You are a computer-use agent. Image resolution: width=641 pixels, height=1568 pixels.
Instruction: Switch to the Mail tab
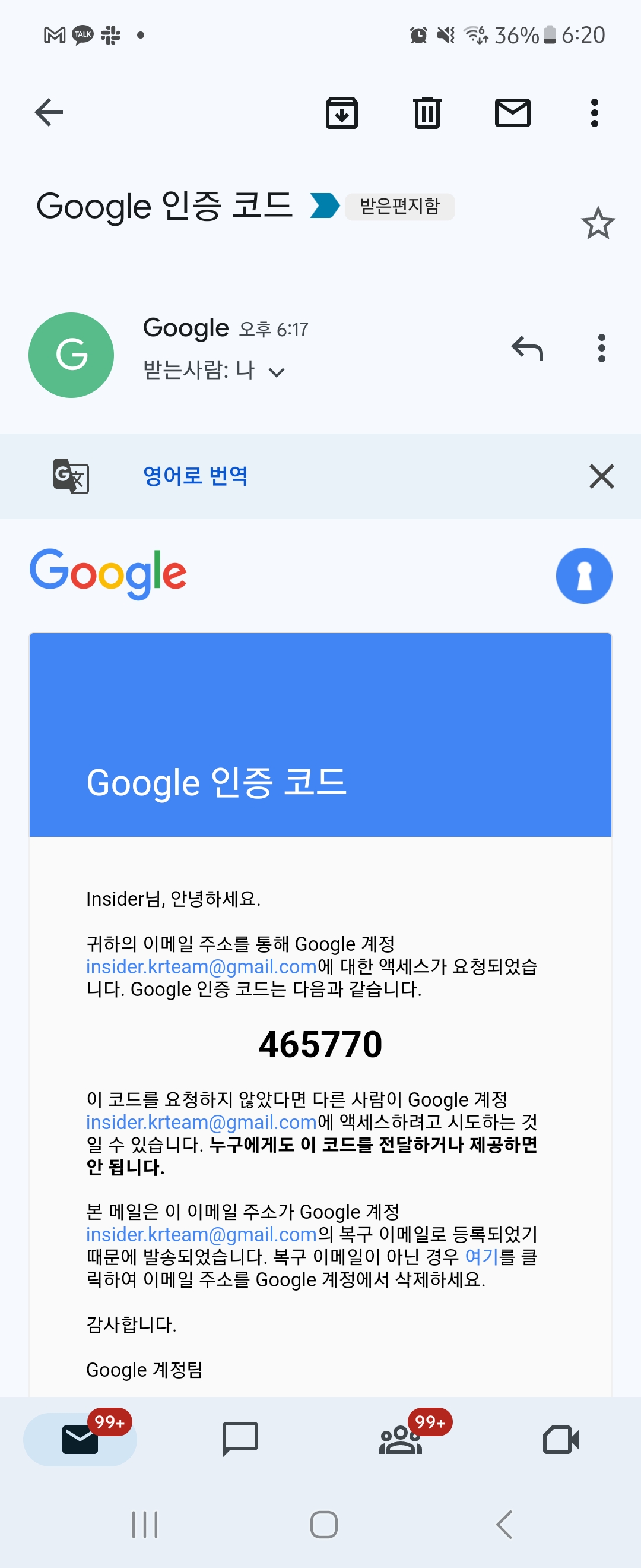[x=80, y=1439]
